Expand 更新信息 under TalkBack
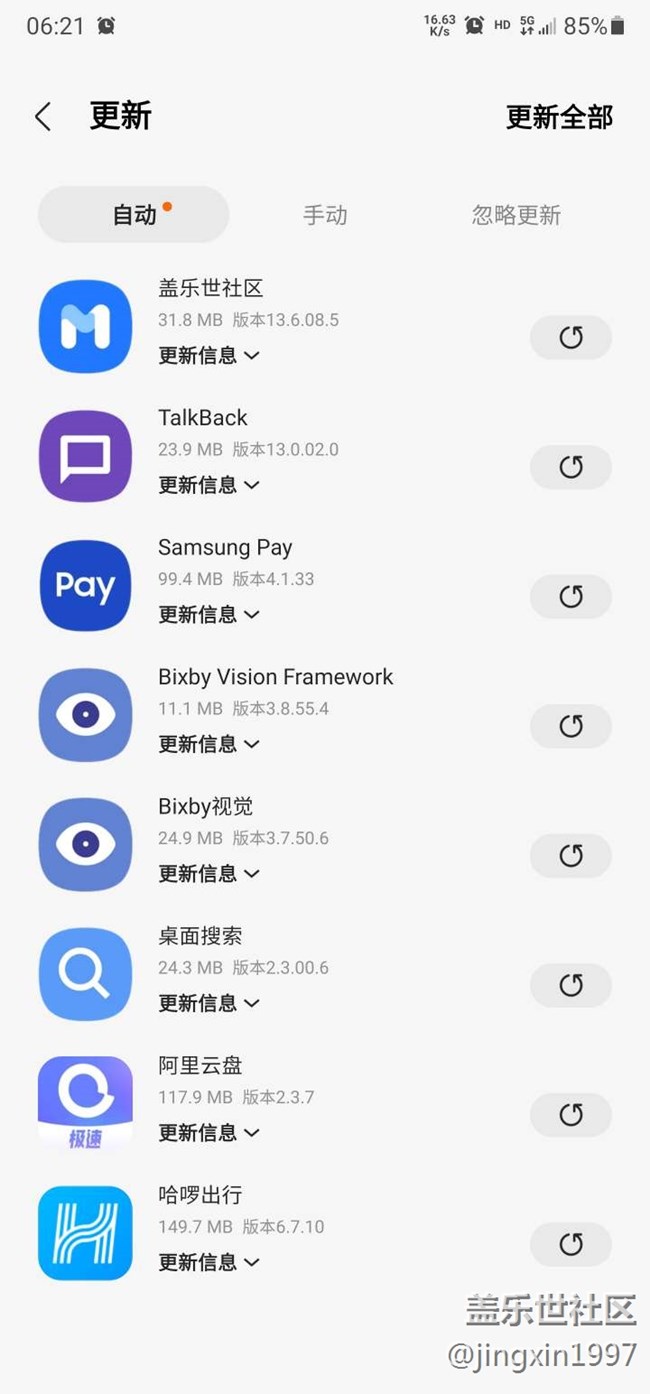The width and height of the screenshot is (650, 1394). pyautogui.click(x=209, y=485)
